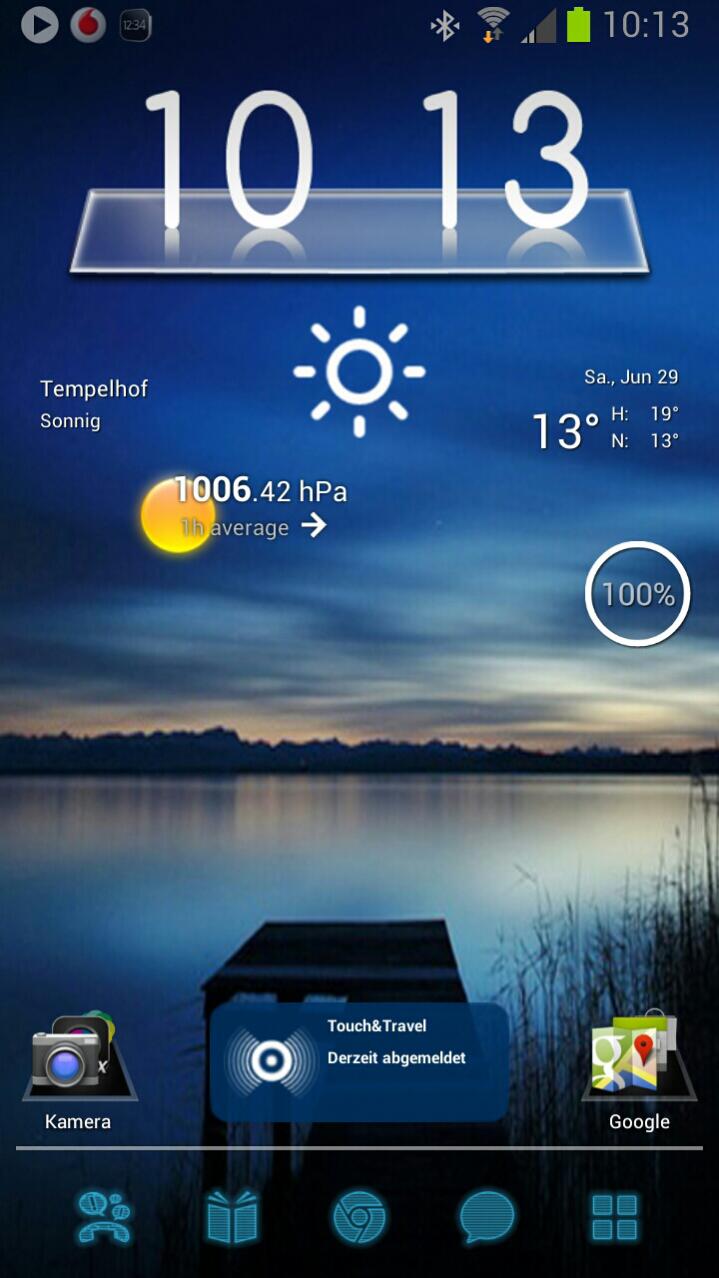The height and width of the screenshot is (1278, 719).
Task: Open the messaging app from the dock
Action: click(487, 1218)
